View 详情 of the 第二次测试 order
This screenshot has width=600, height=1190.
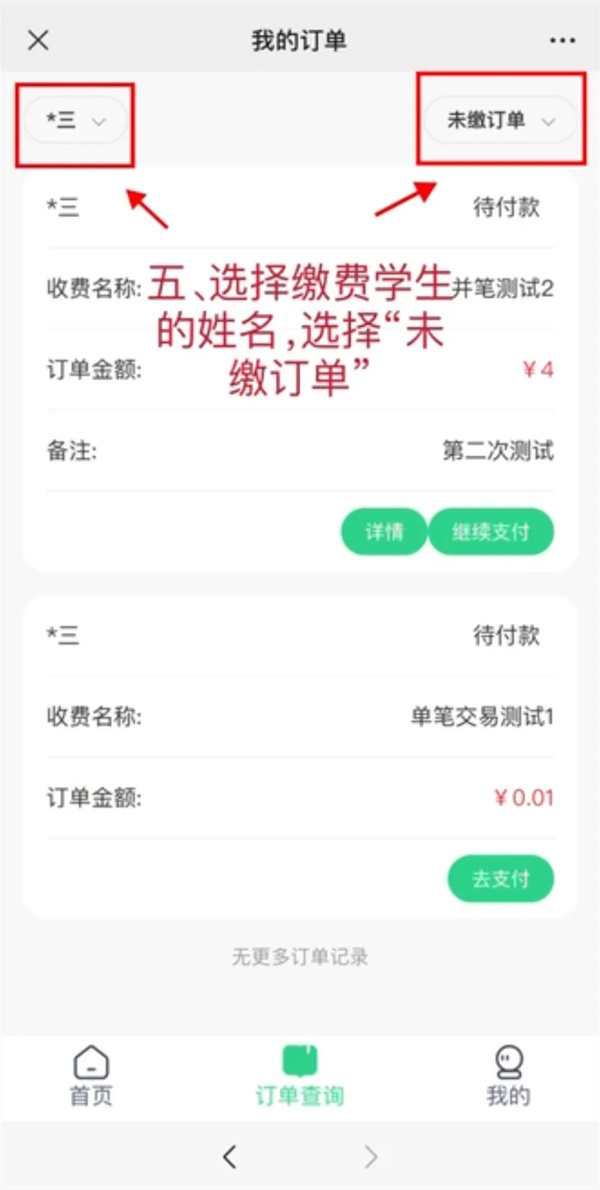[384, 532]
